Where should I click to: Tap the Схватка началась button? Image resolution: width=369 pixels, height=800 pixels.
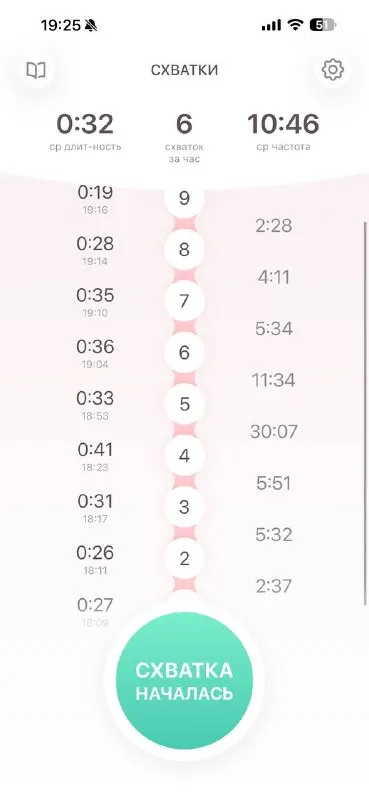184,681
